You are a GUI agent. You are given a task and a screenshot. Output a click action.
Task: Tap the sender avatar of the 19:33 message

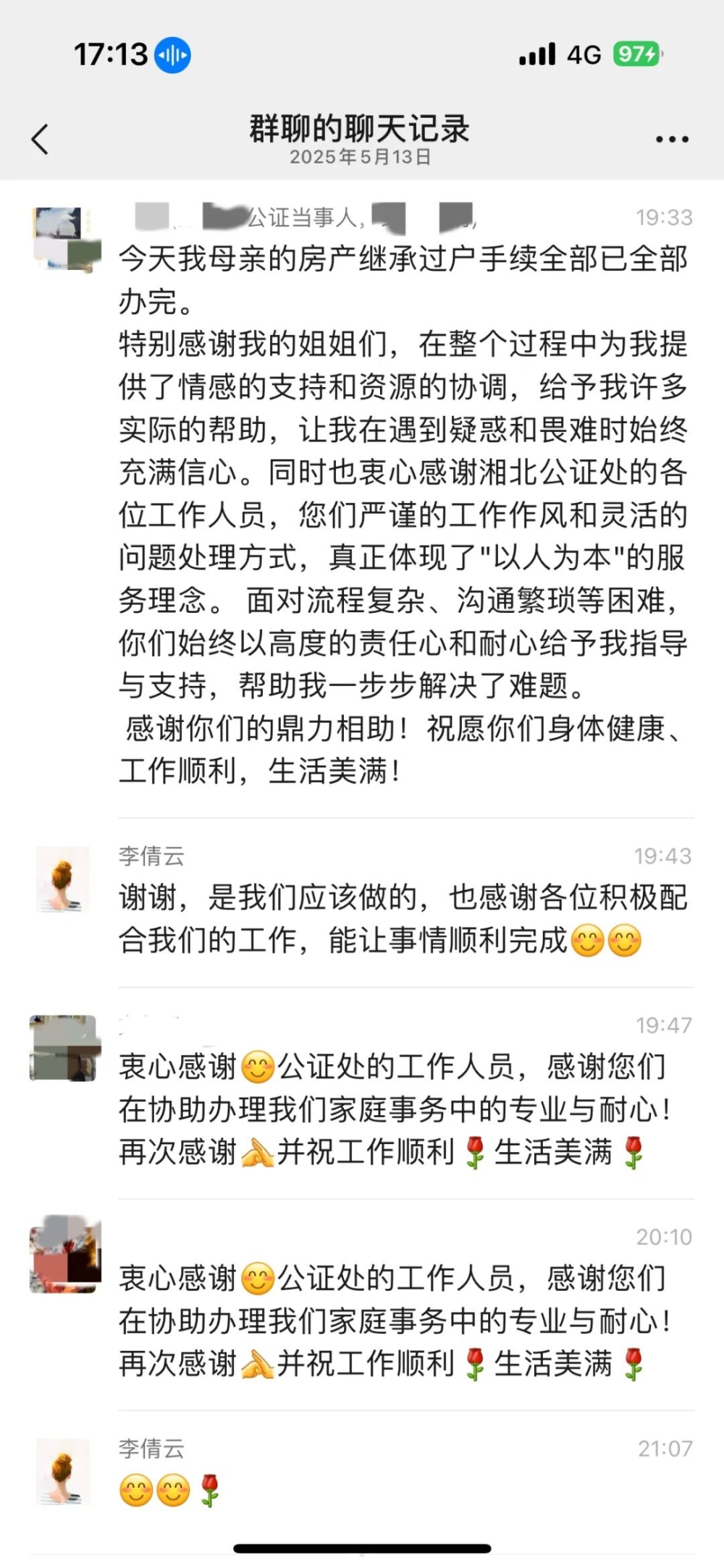65,240
